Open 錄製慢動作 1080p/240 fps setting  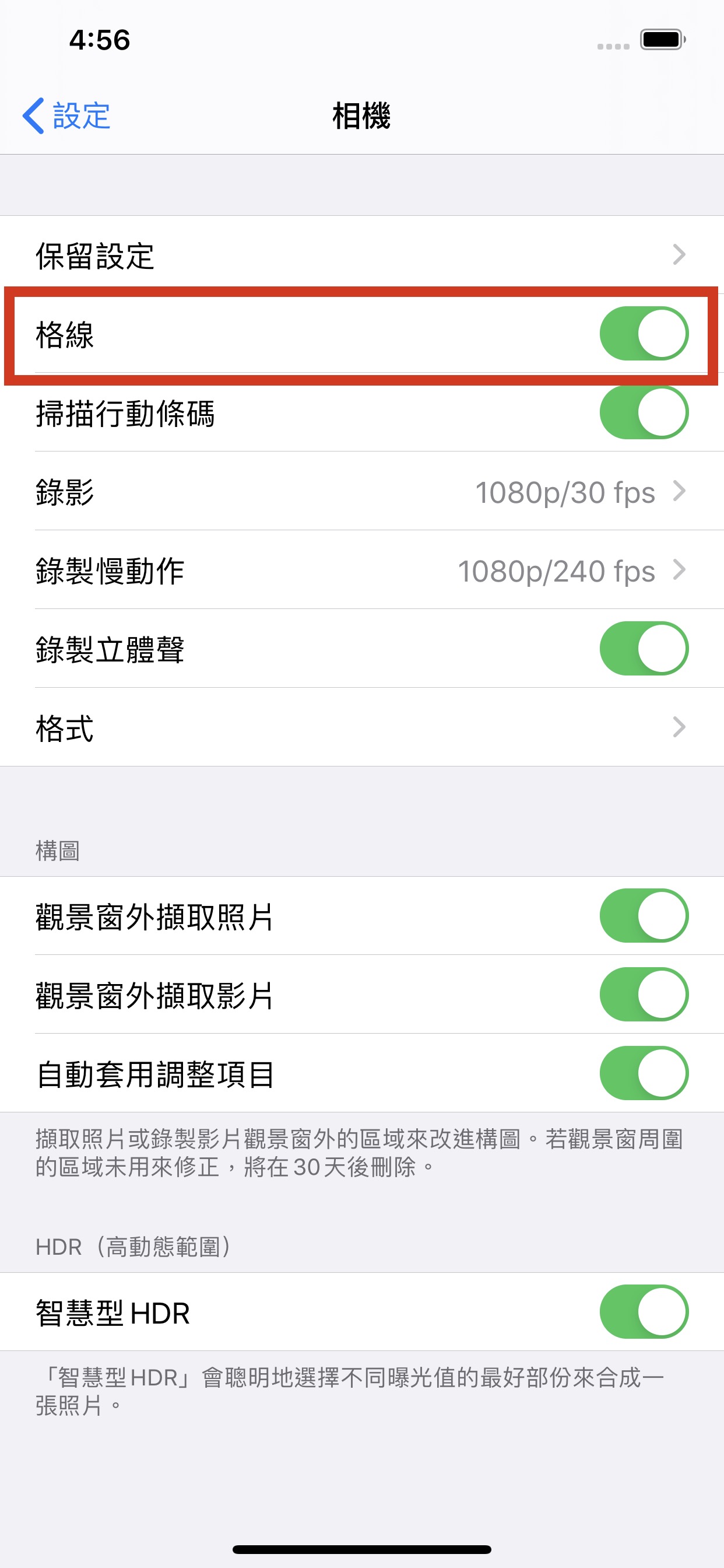pyautogui.click(x=361, y=570)
